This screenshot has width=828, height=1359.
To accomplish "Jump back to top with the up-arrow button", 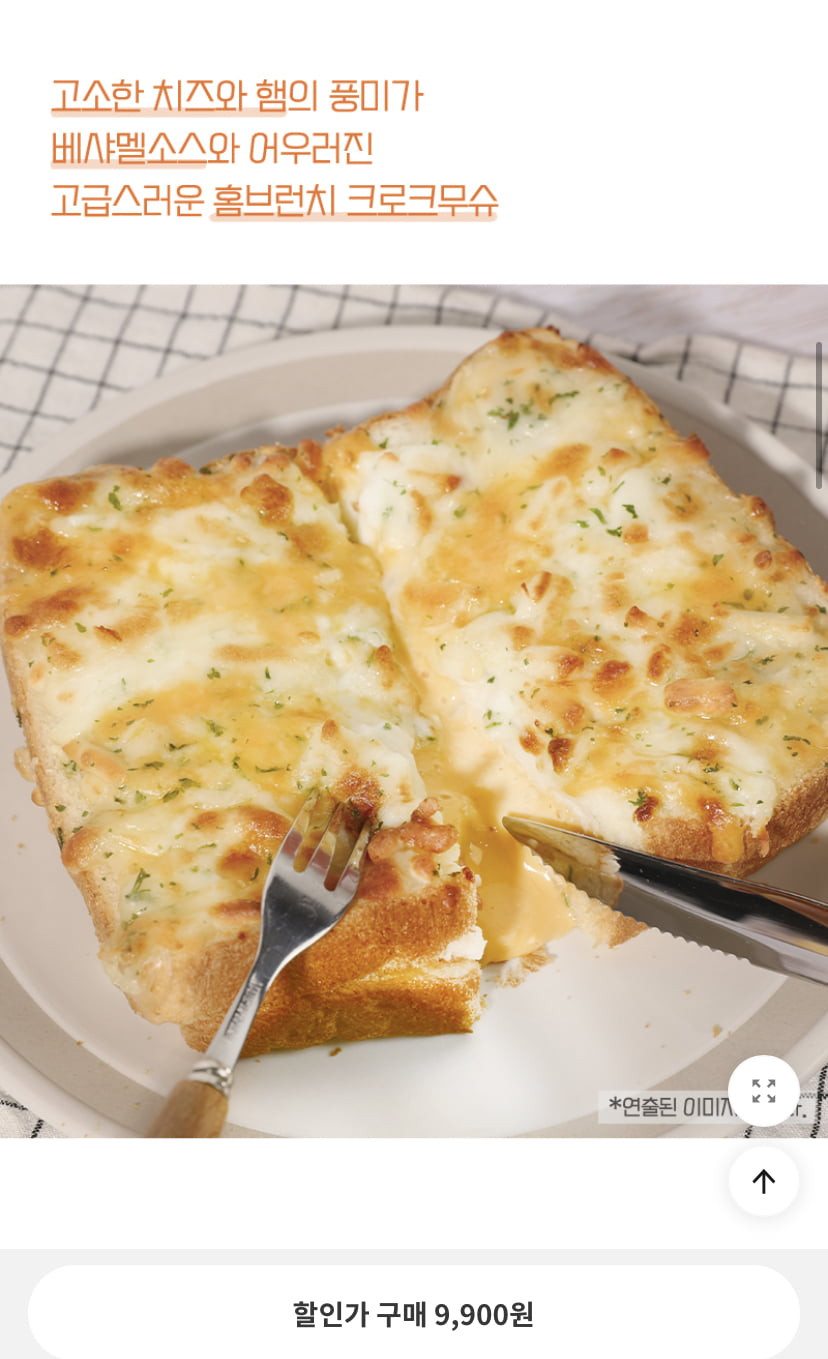I will click(763, 1181).
